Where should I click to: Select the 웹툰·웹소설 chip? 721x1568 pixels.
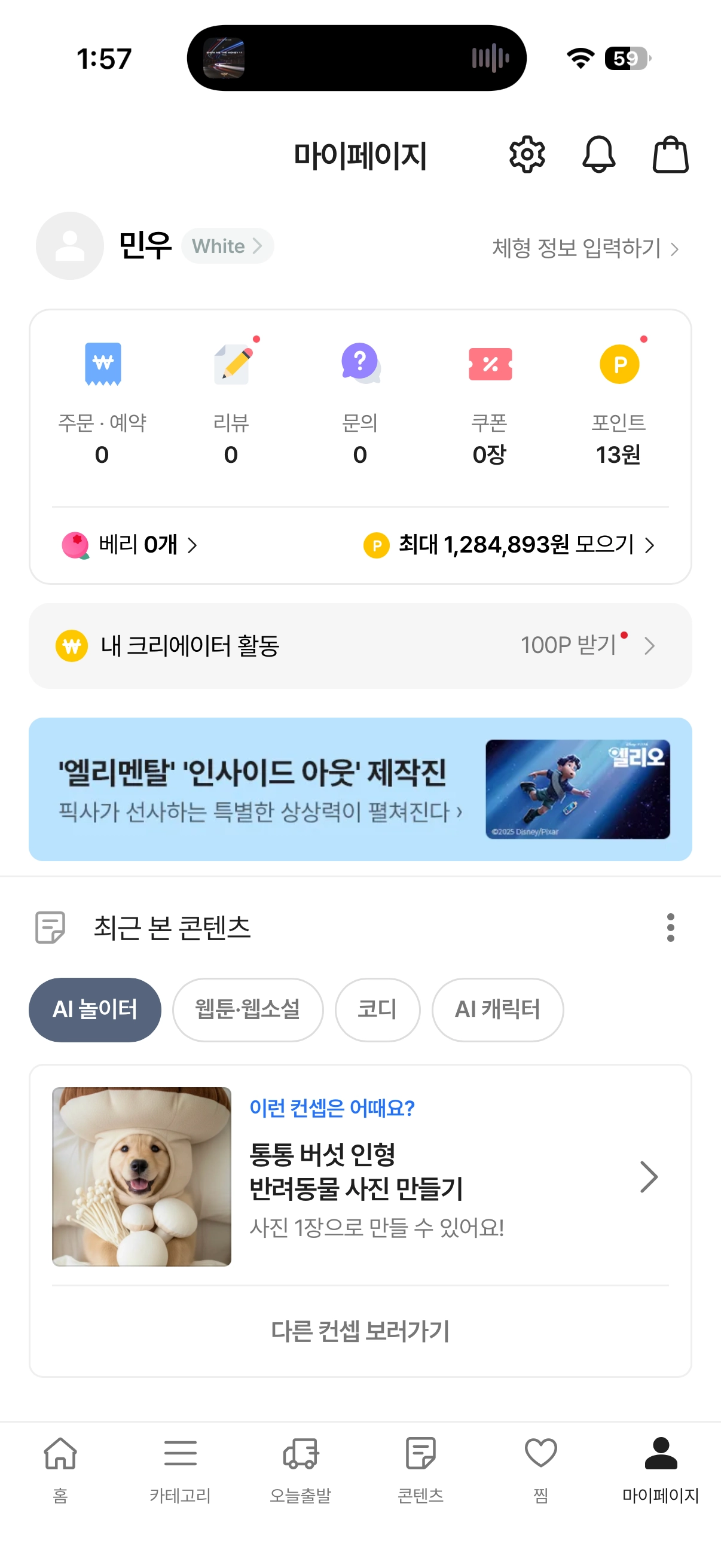(248, 1009)
